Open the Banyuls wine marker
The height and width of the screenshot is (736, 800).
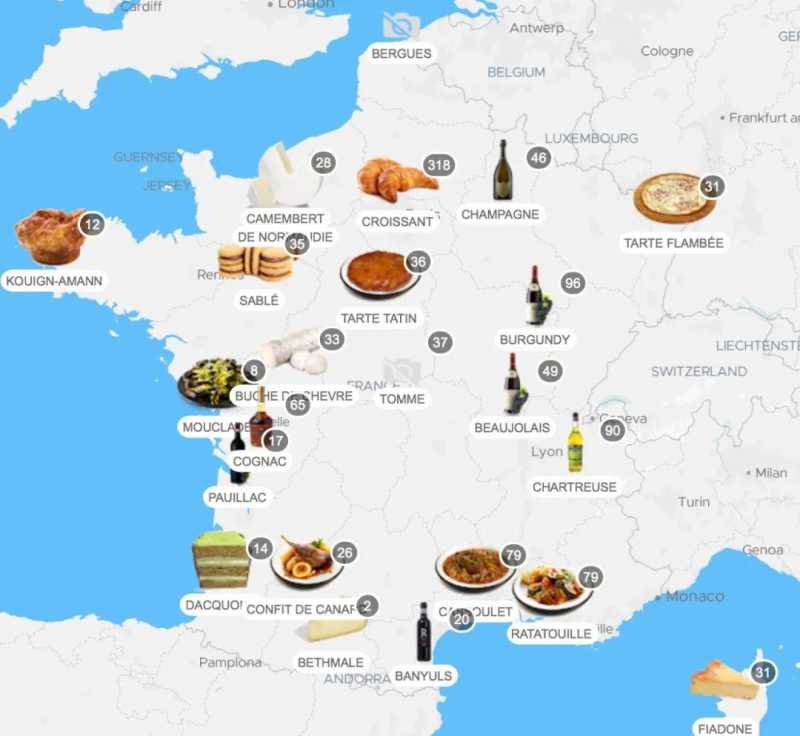point(424,632)
